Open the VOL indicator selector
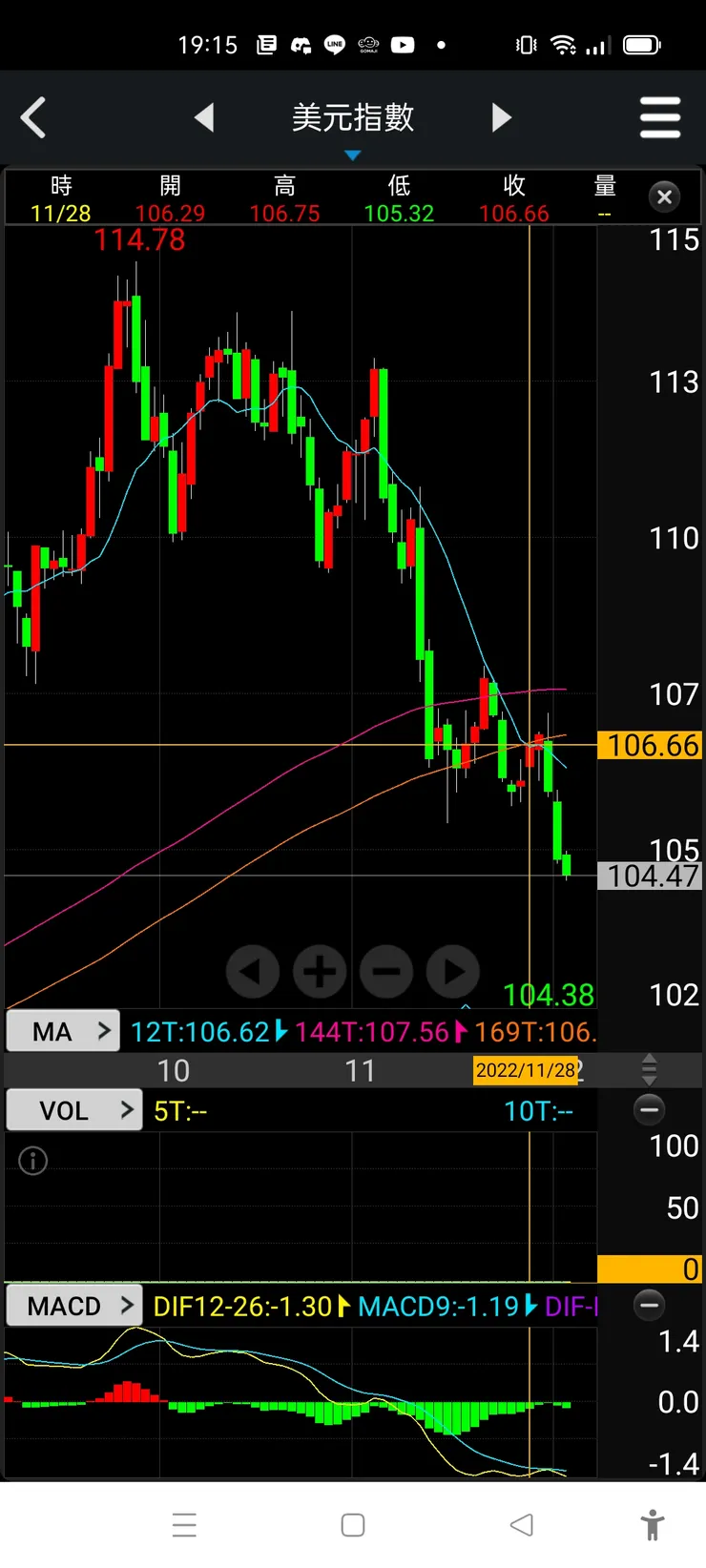The height and width of the screenshot is (1568, 706). 74,1110
